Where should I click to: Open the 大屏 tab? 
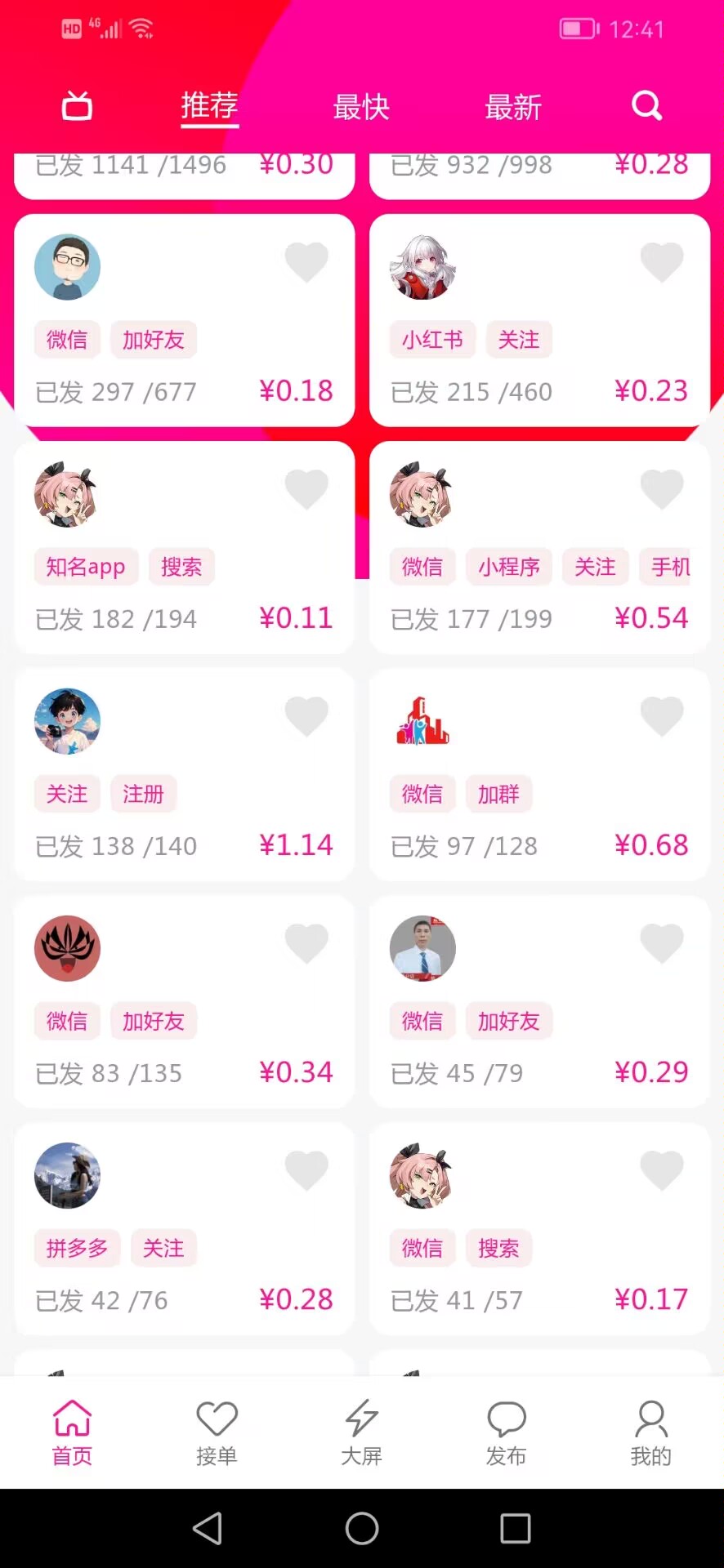click(361, 1433)
